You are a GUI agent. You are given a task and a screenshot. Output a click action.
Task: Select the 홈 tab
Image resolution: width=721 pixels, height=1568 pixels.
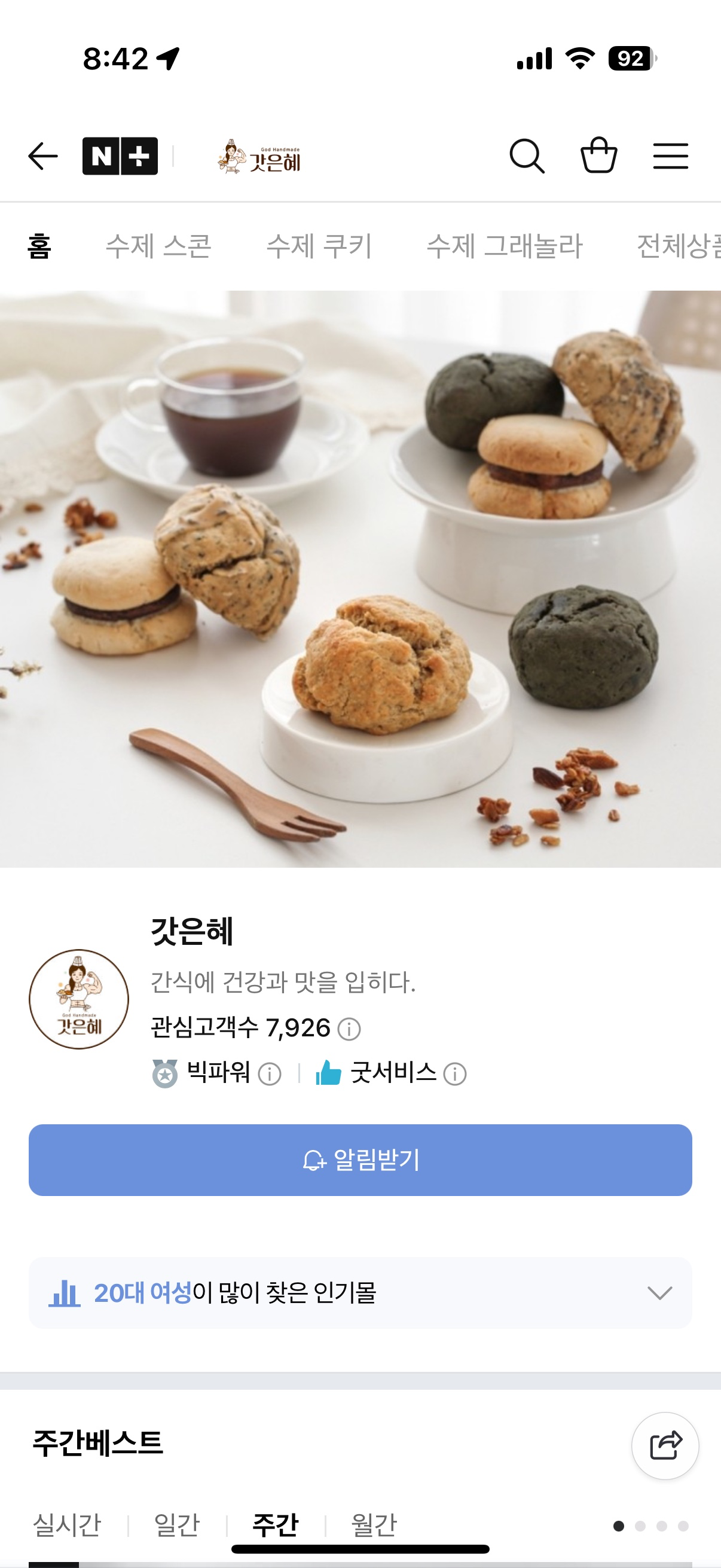[x=39, y=246]
